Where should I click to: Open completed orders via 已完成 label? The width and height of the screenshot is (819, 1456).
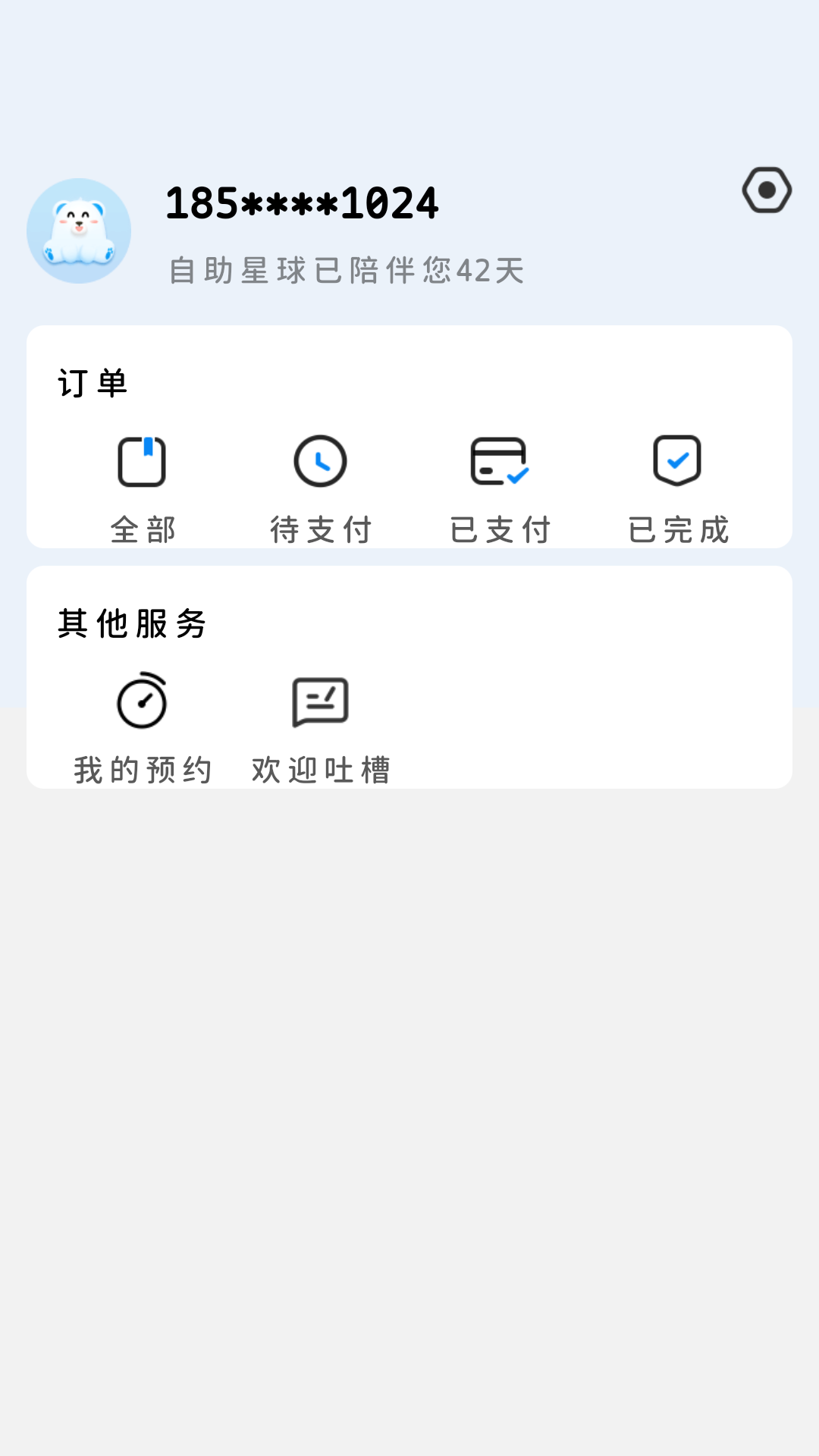click(677, 530)
